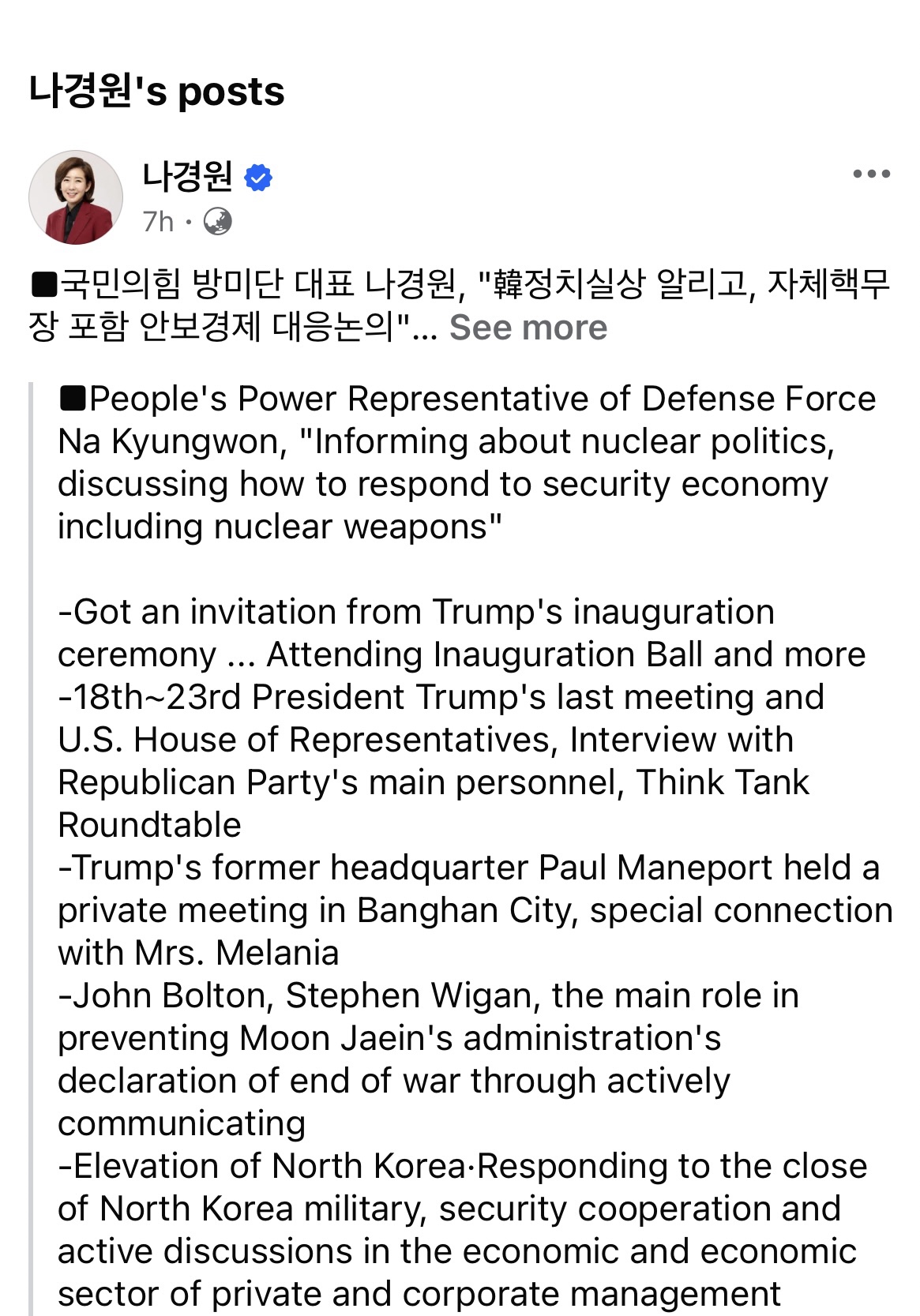
Task: Tap the globe icon showing post audience
Action: 217,222
